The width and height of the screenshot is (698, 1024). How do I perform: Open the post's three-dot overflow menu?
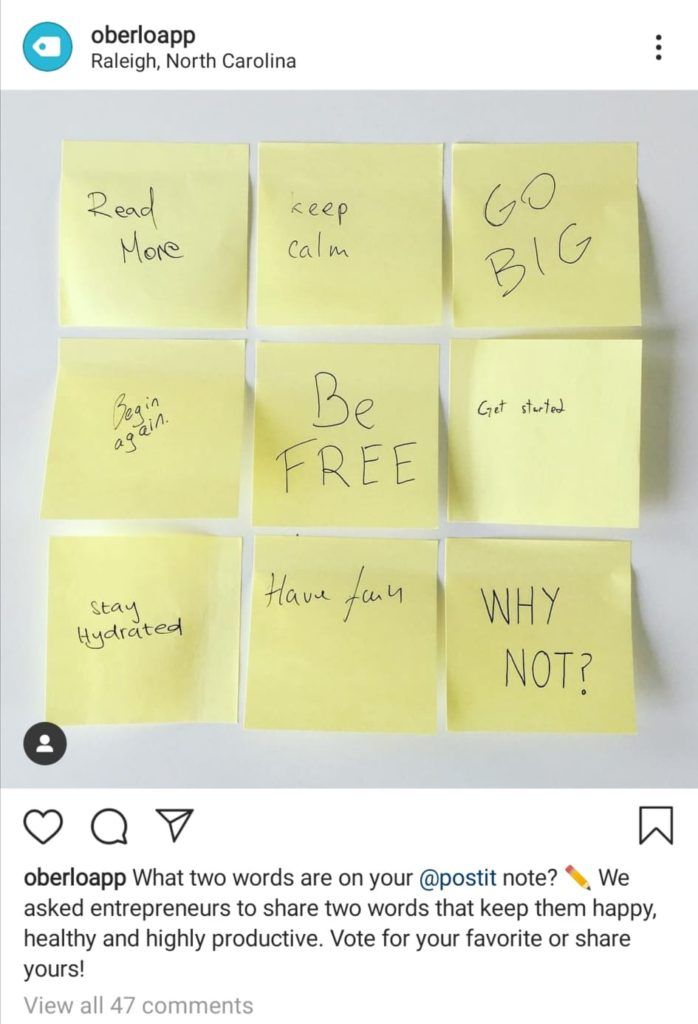658,47
